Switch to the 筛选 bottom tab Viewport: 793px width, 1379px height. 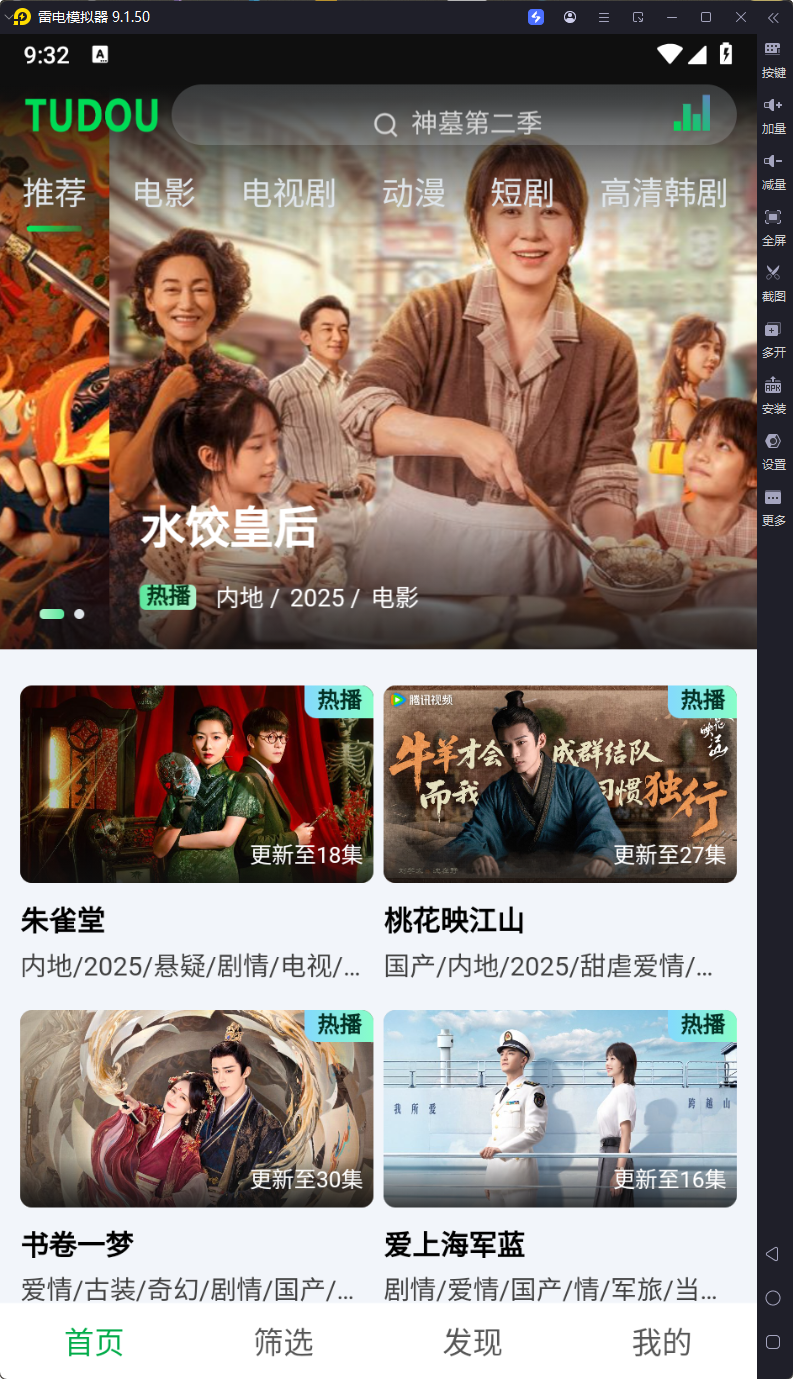pos(284,1342)
